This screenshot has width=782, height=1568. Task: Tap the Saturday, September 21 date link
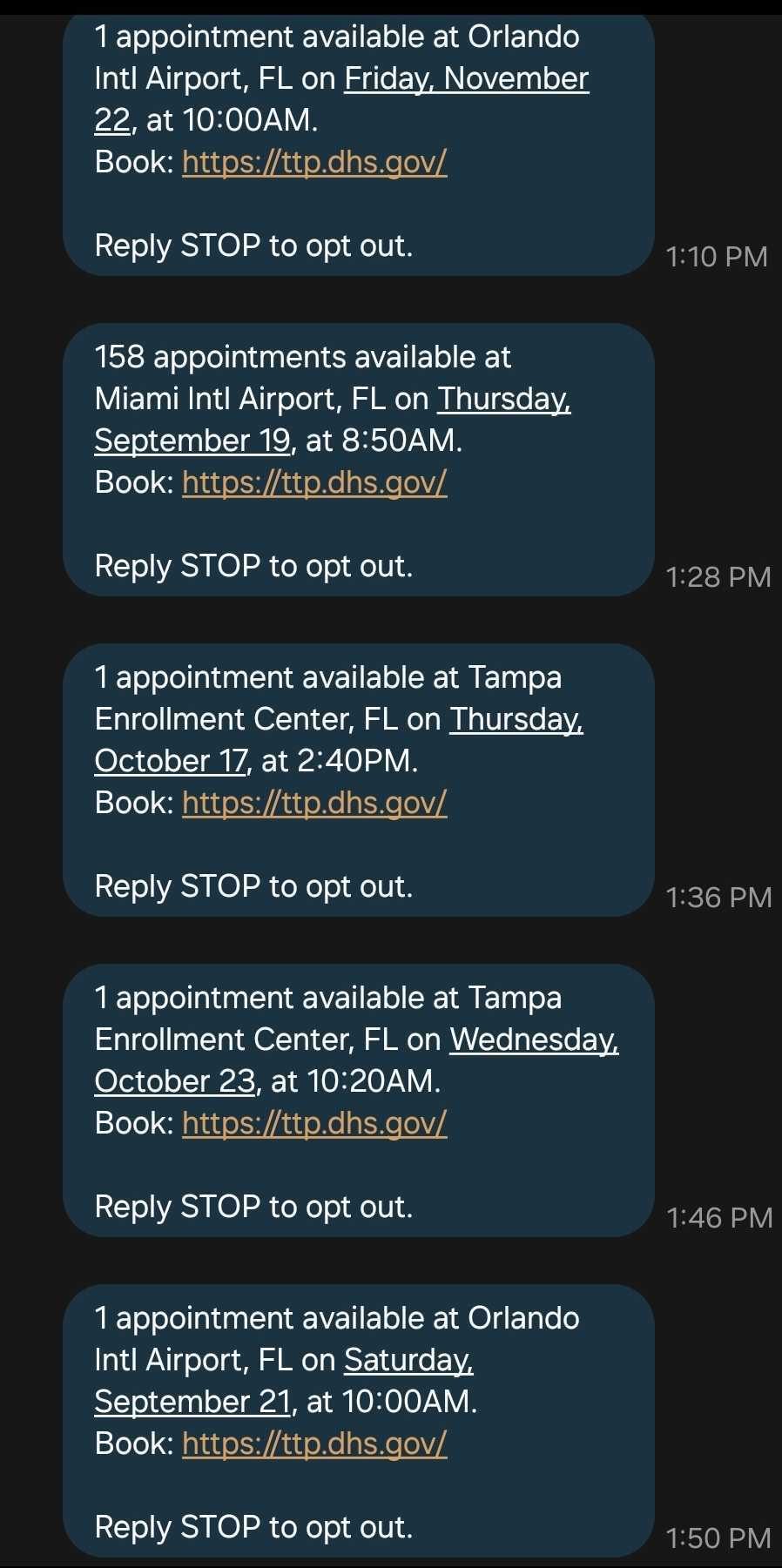pyautogui.click(x=408, y=1360)
